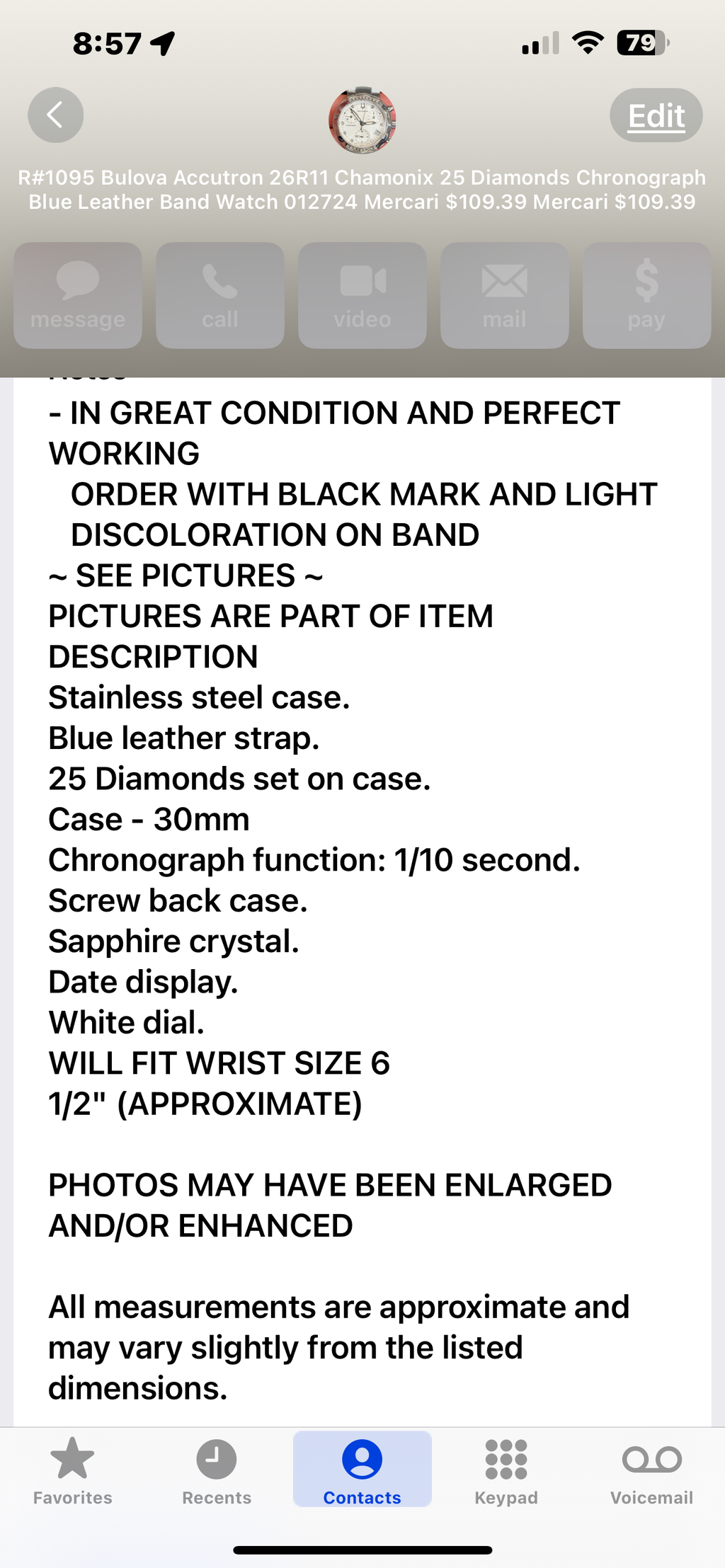This screenshot has width=725, height=1568.
Task: Open the Keypad tab
Action: pyautogui.click(x=506, y=1471)
